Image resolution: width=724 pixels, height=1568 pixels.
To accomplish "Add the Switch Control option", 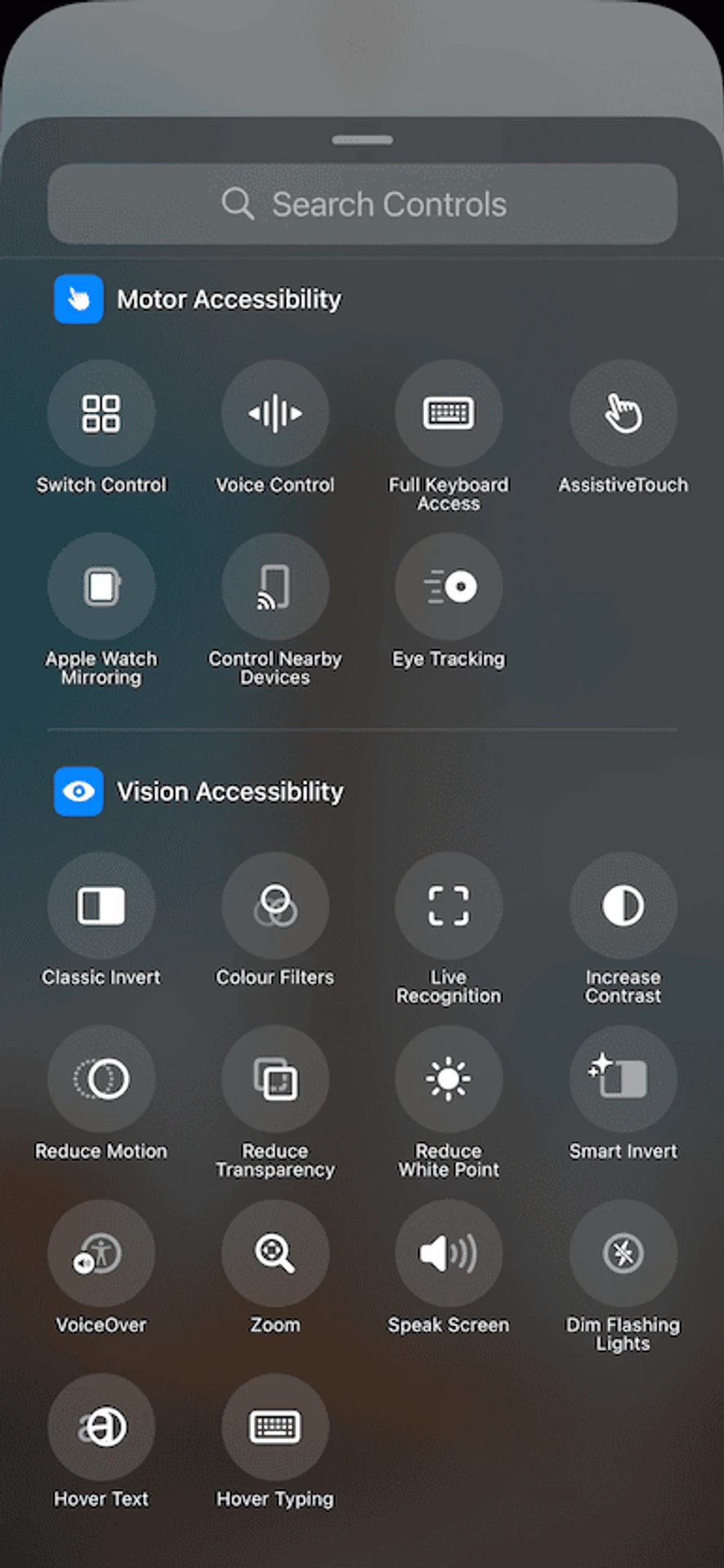I will (x=101, y=413).
